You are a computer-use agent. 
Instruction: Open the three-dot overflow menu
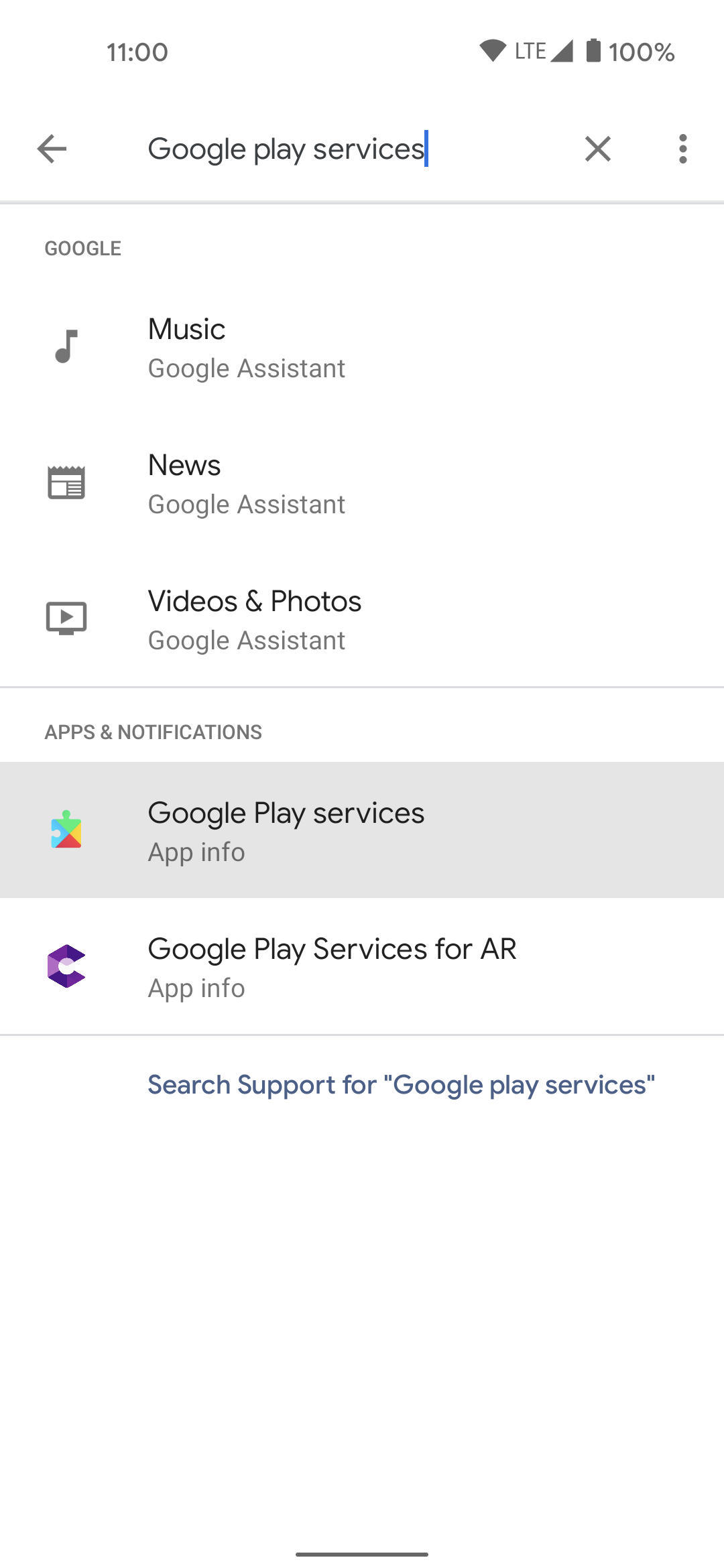682,149
